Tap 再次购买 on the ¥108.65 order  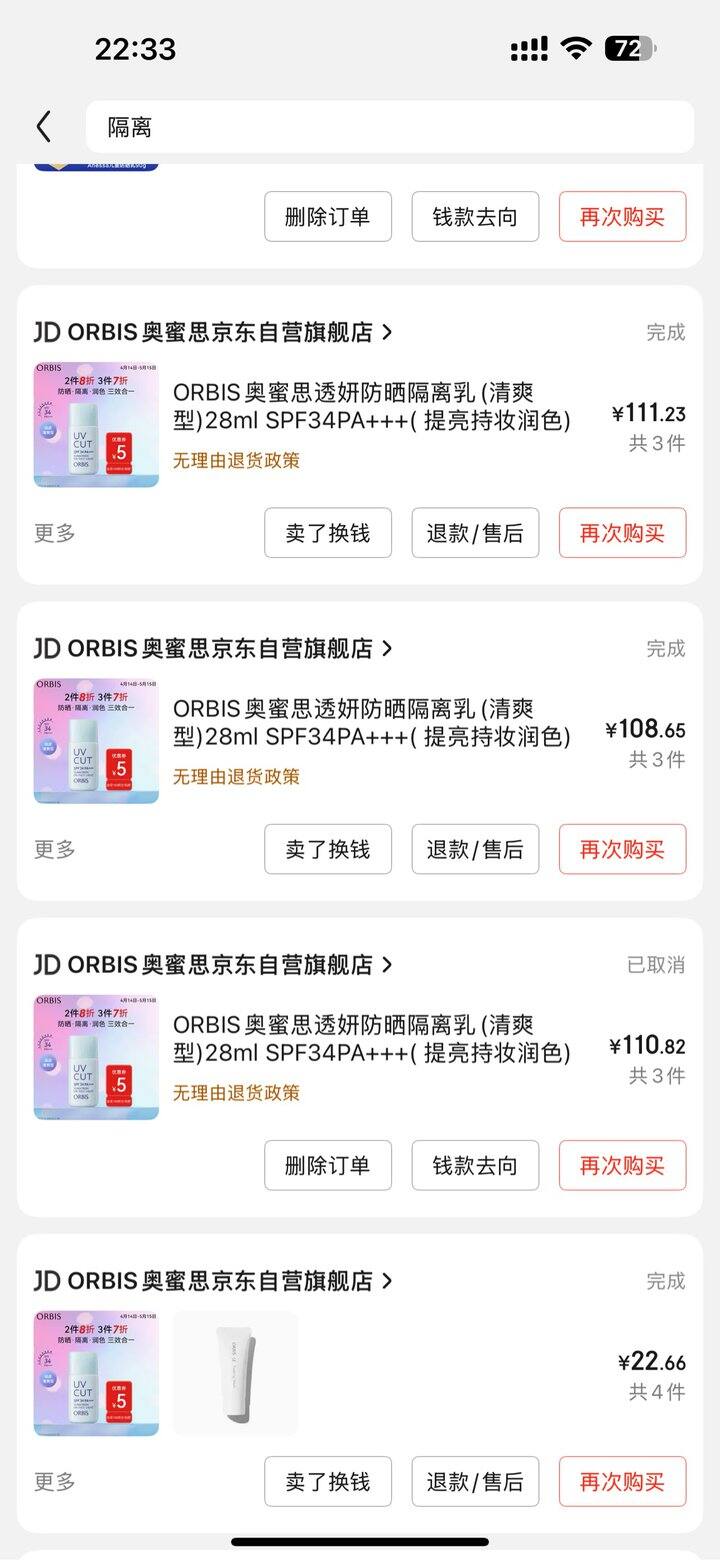622,849
